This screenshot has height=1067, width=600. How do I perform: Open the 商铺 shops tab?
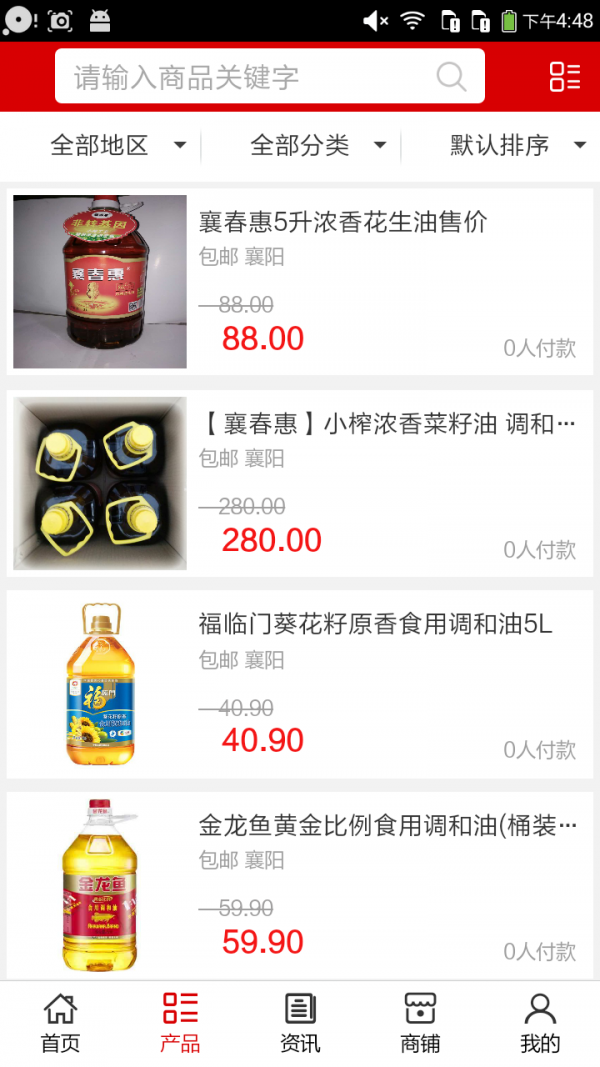420,1023
